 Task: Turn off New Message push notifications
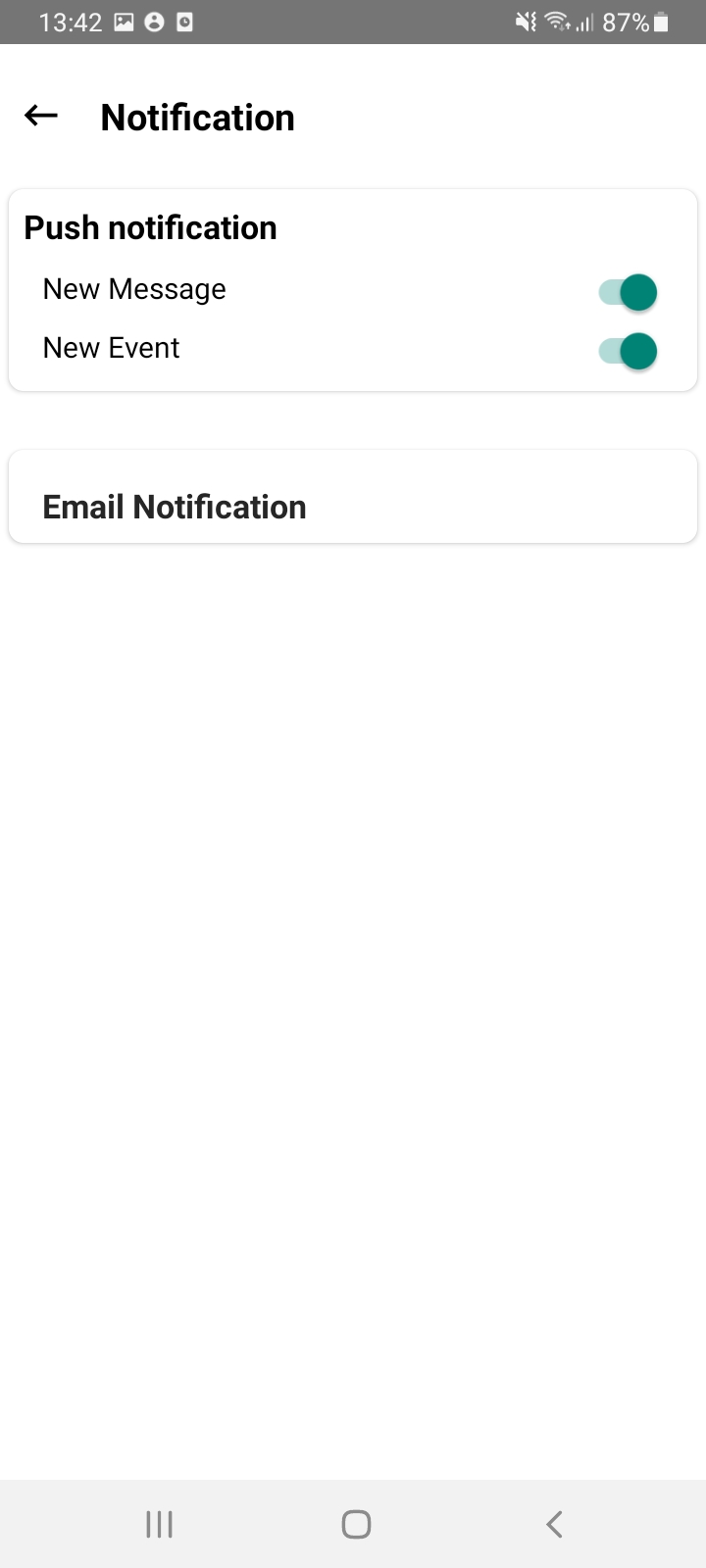(628, 292)
